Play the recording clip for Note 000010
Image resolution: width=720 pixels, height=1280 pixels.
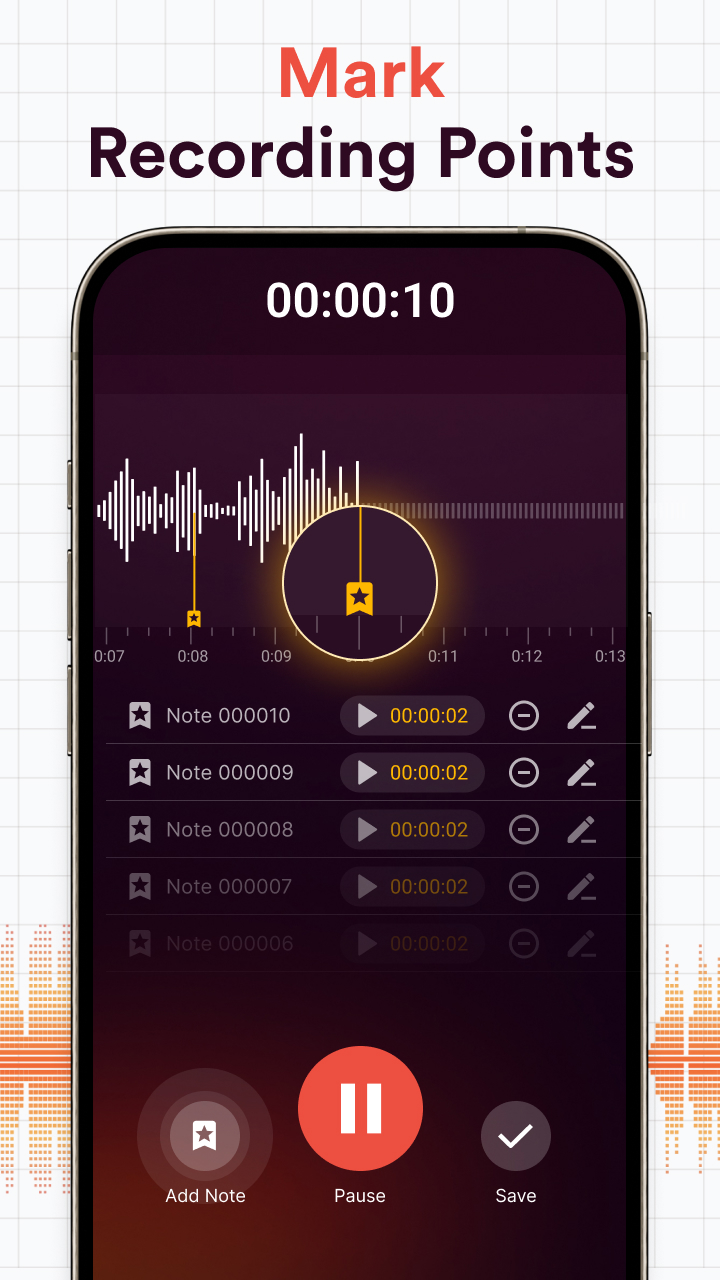(366, 716)
